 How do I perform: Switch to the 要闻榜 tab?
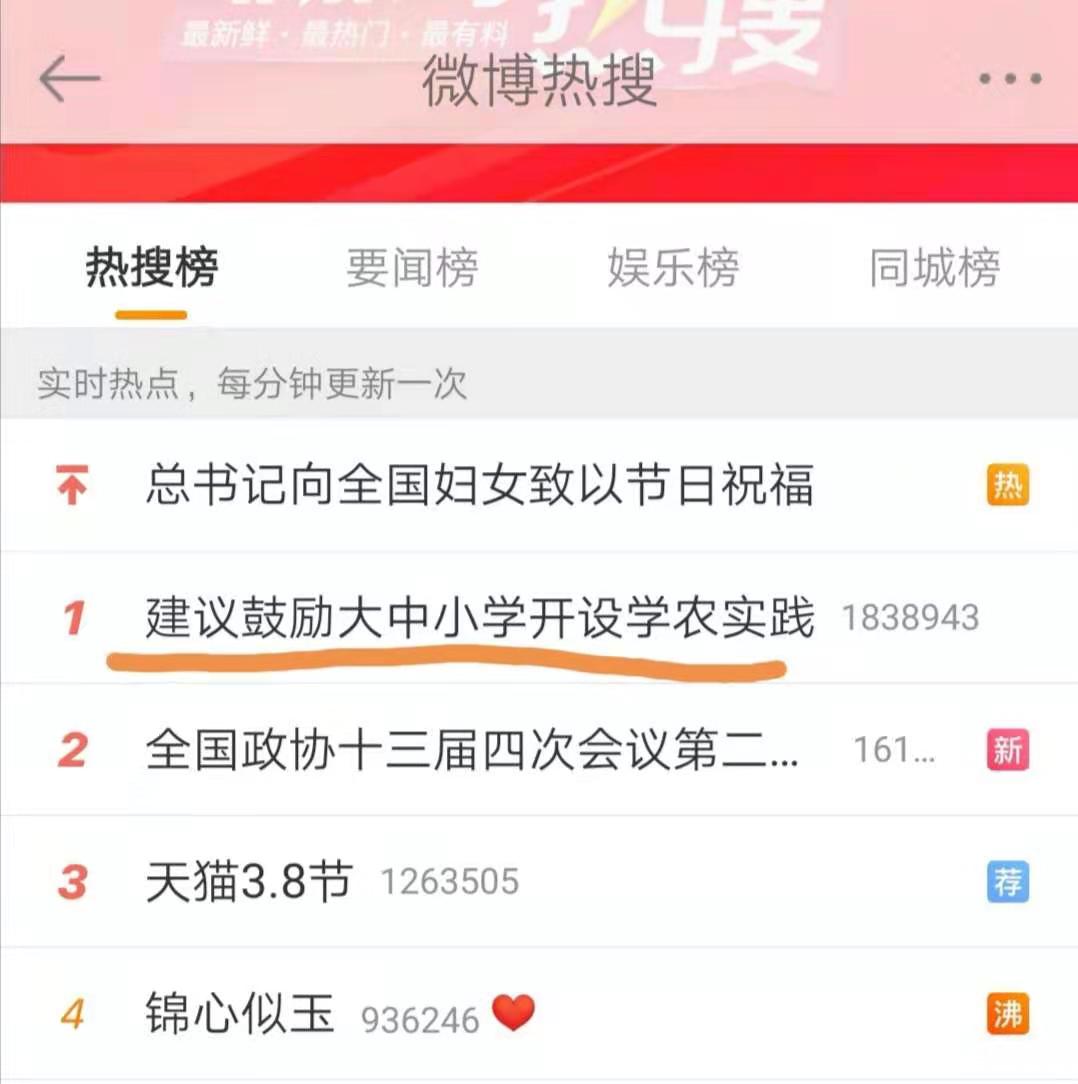412,267
